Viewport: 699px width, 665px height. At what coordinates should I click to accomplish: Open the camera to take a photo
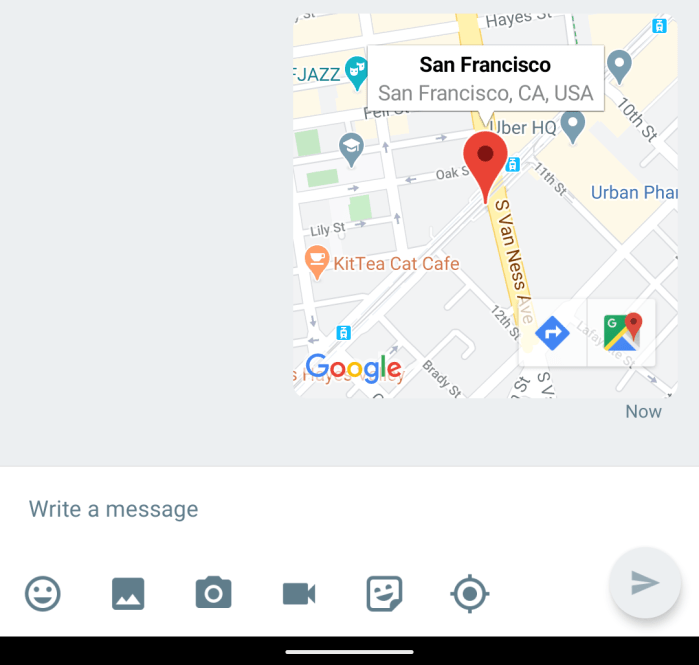213,593
